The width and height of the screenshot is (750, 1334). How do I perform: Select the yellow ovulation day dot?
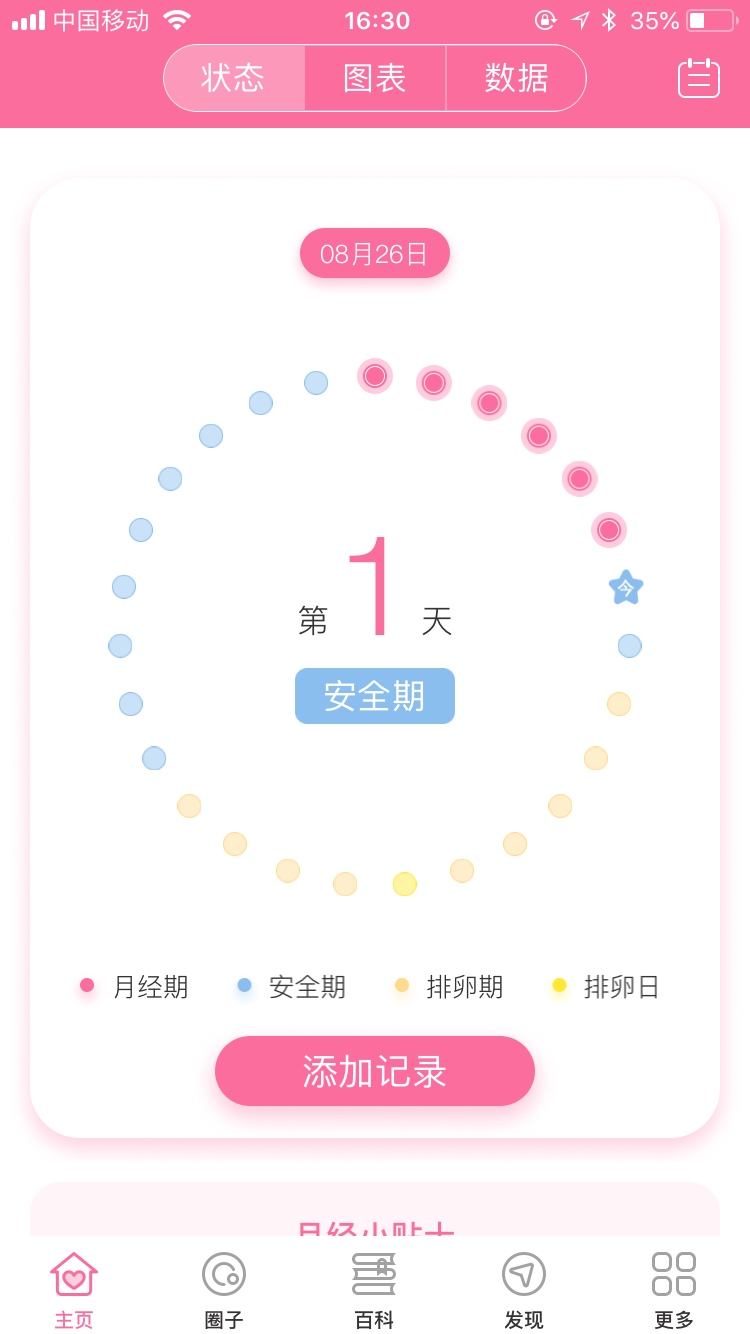pos(404,884)
